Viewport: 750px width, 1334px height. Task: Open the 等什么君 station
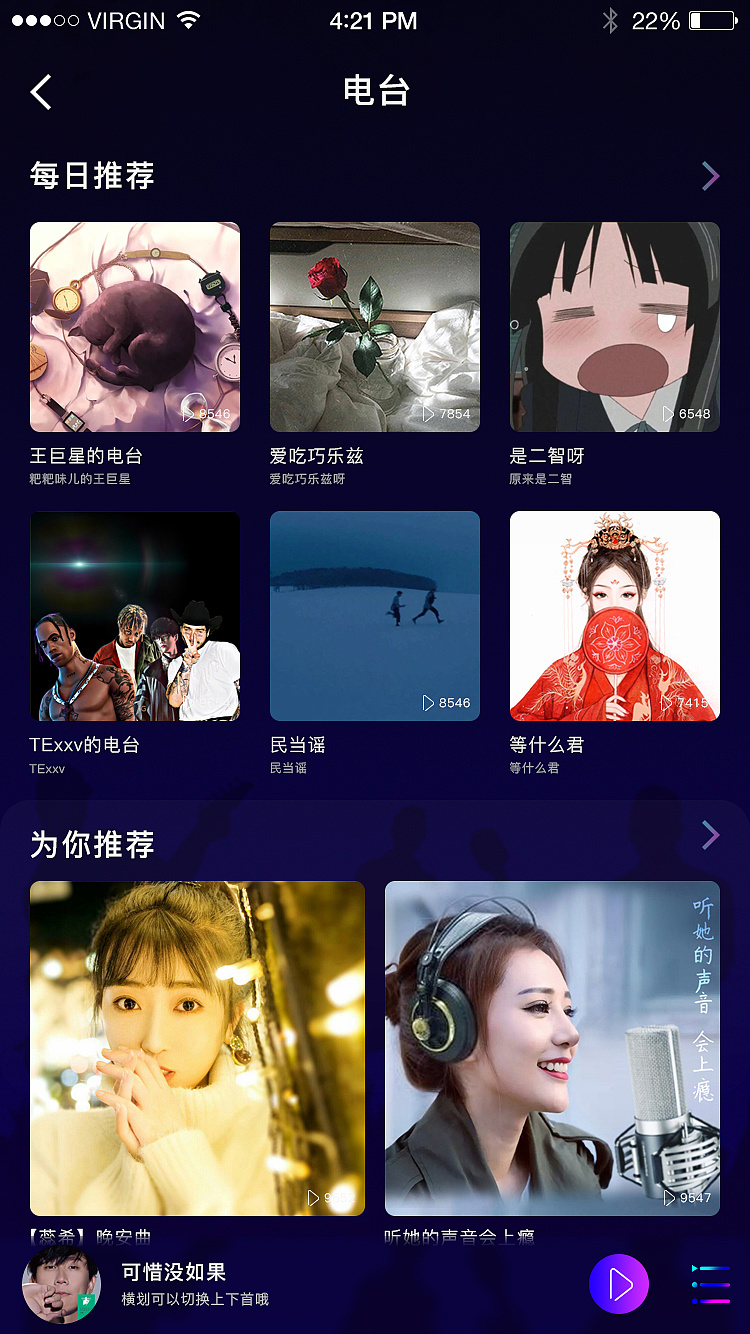[x=615, y=616]
